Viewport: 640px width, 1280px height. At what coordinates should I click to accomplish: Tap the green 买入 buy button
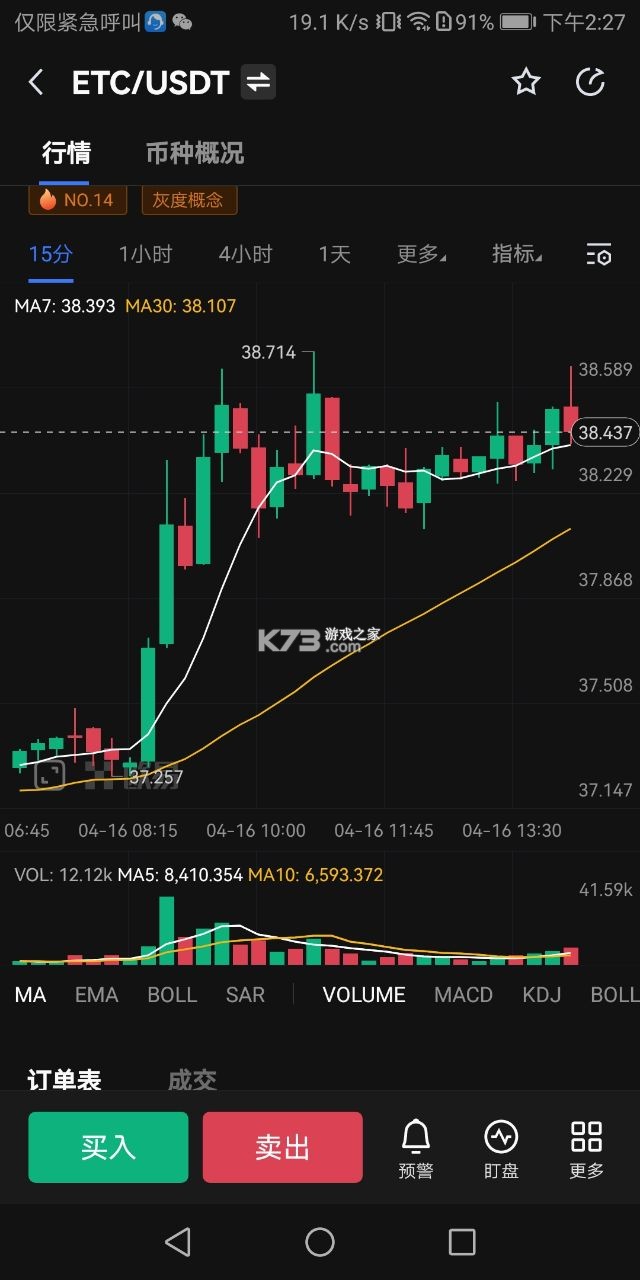[108, 1147]
